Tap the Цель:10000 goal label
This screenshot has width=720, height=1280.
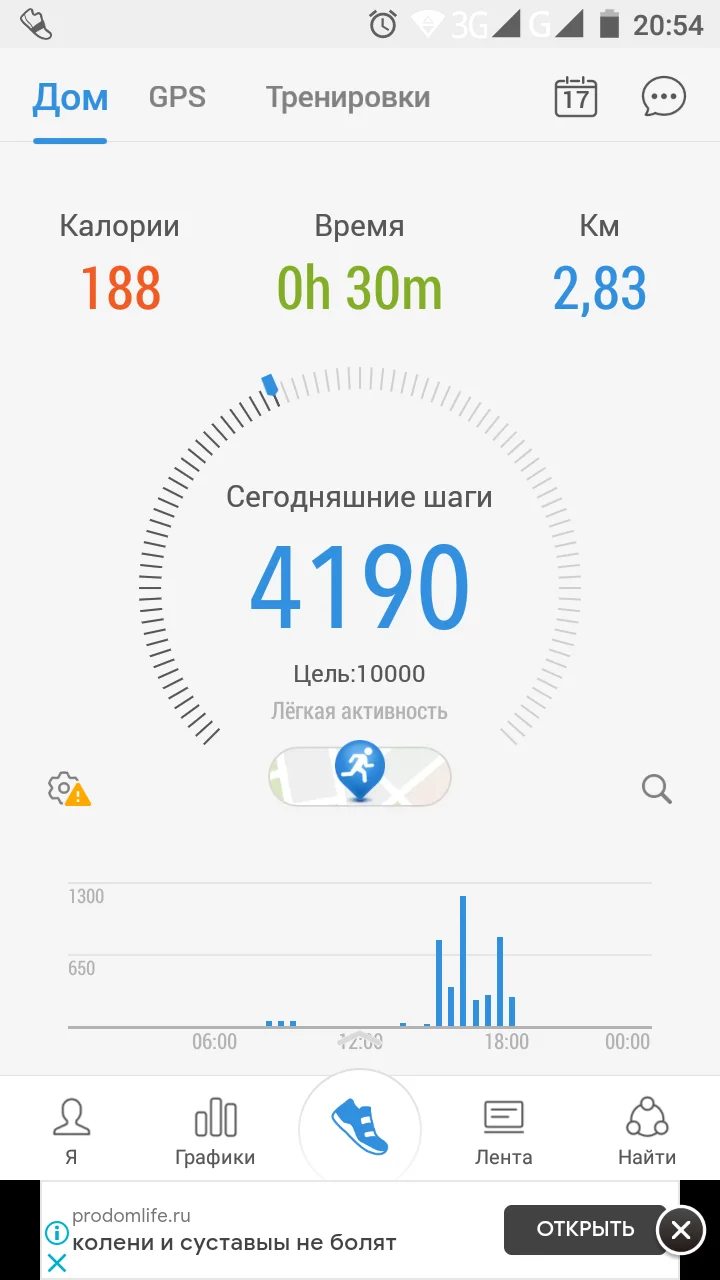360,673
